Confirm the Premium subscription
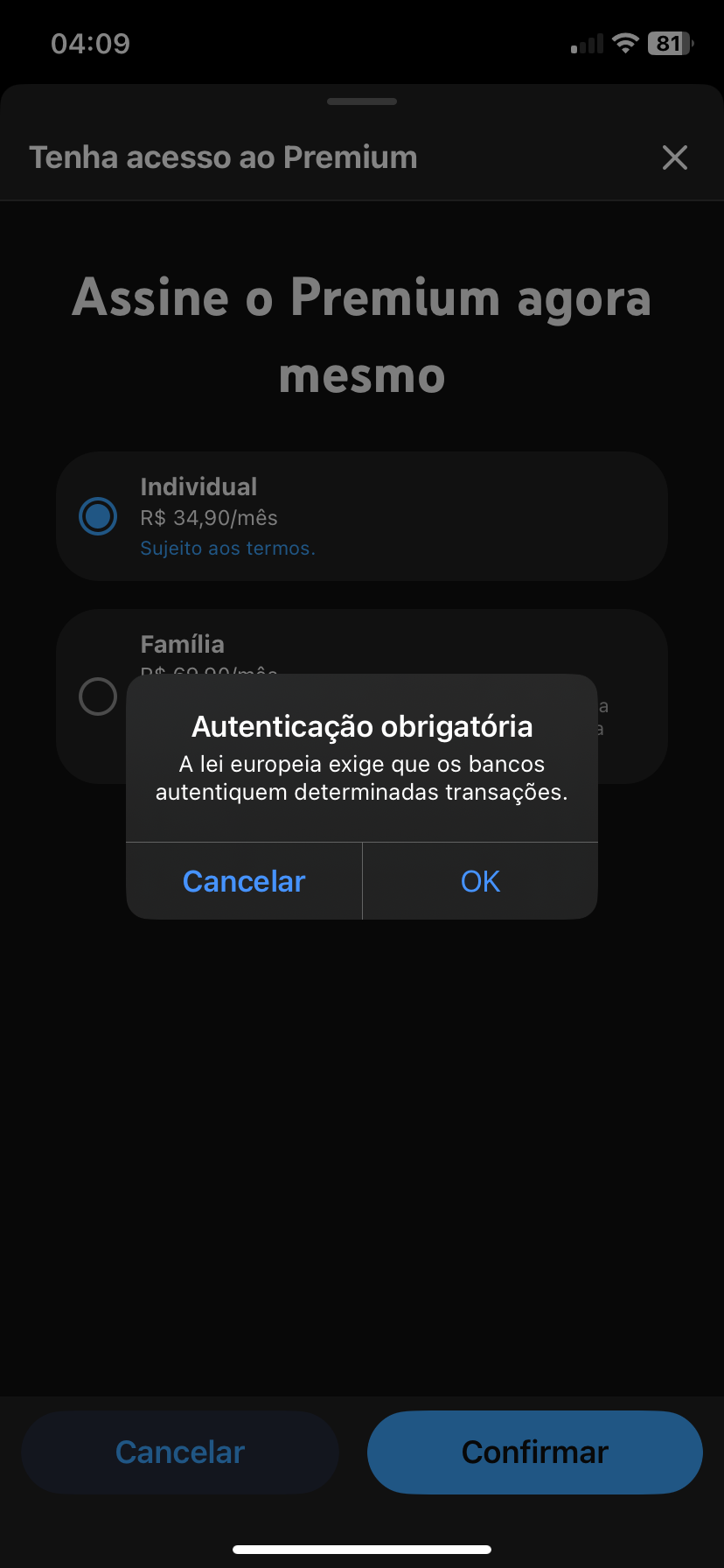 [534, 1452]
